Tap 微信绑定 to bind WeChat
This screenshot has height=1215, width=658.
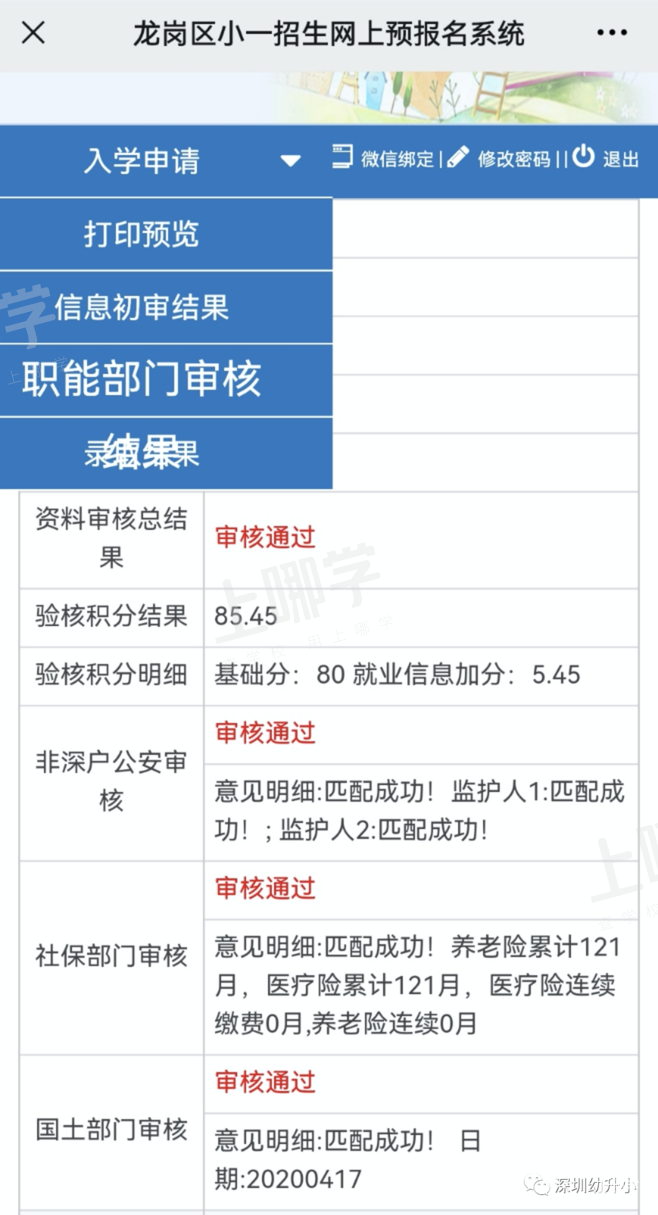coord(383,158)
